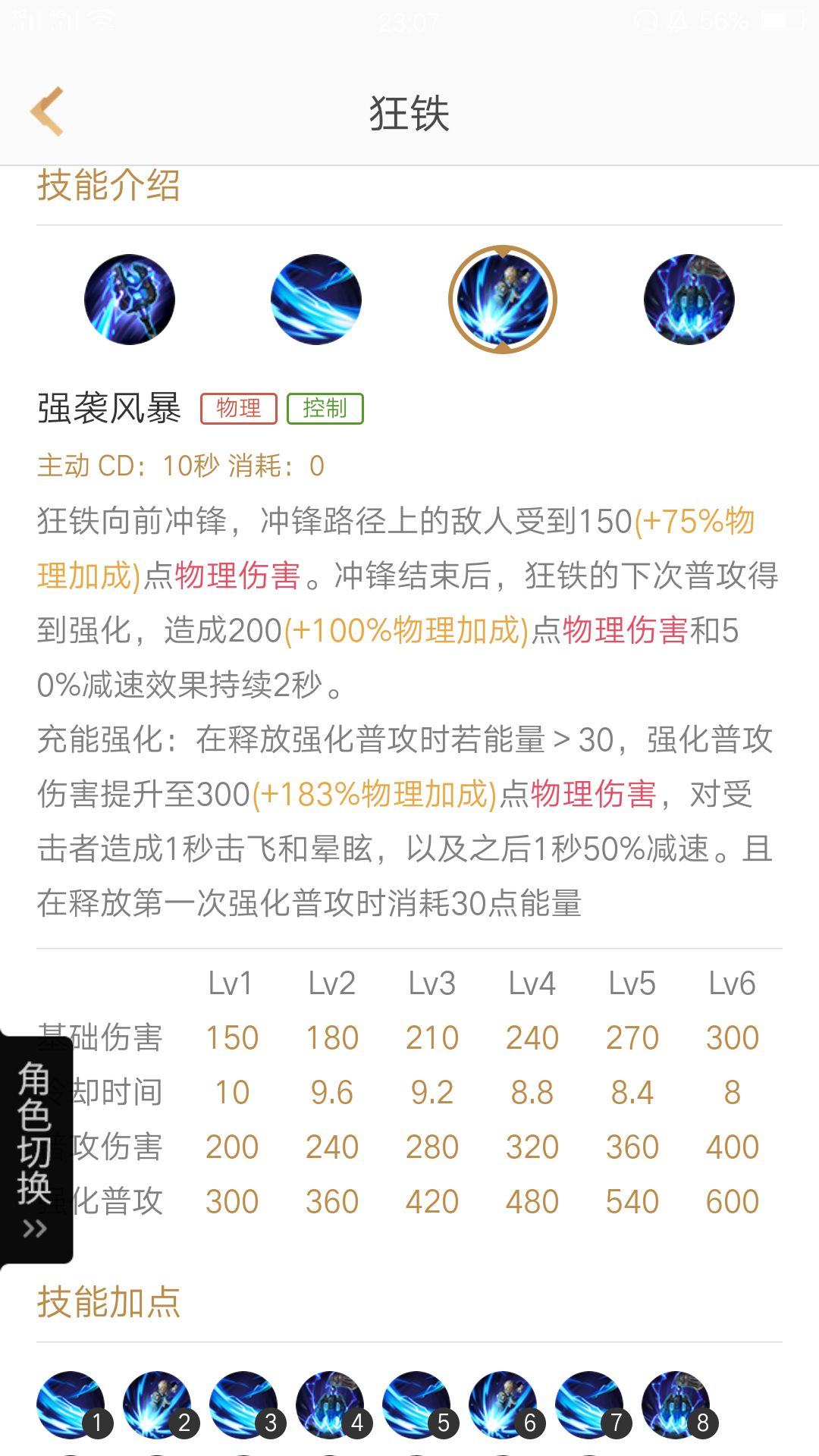819x1456 pixels.
Task: Click the gold arrow below the selected skill
Action: coord(503,346)
